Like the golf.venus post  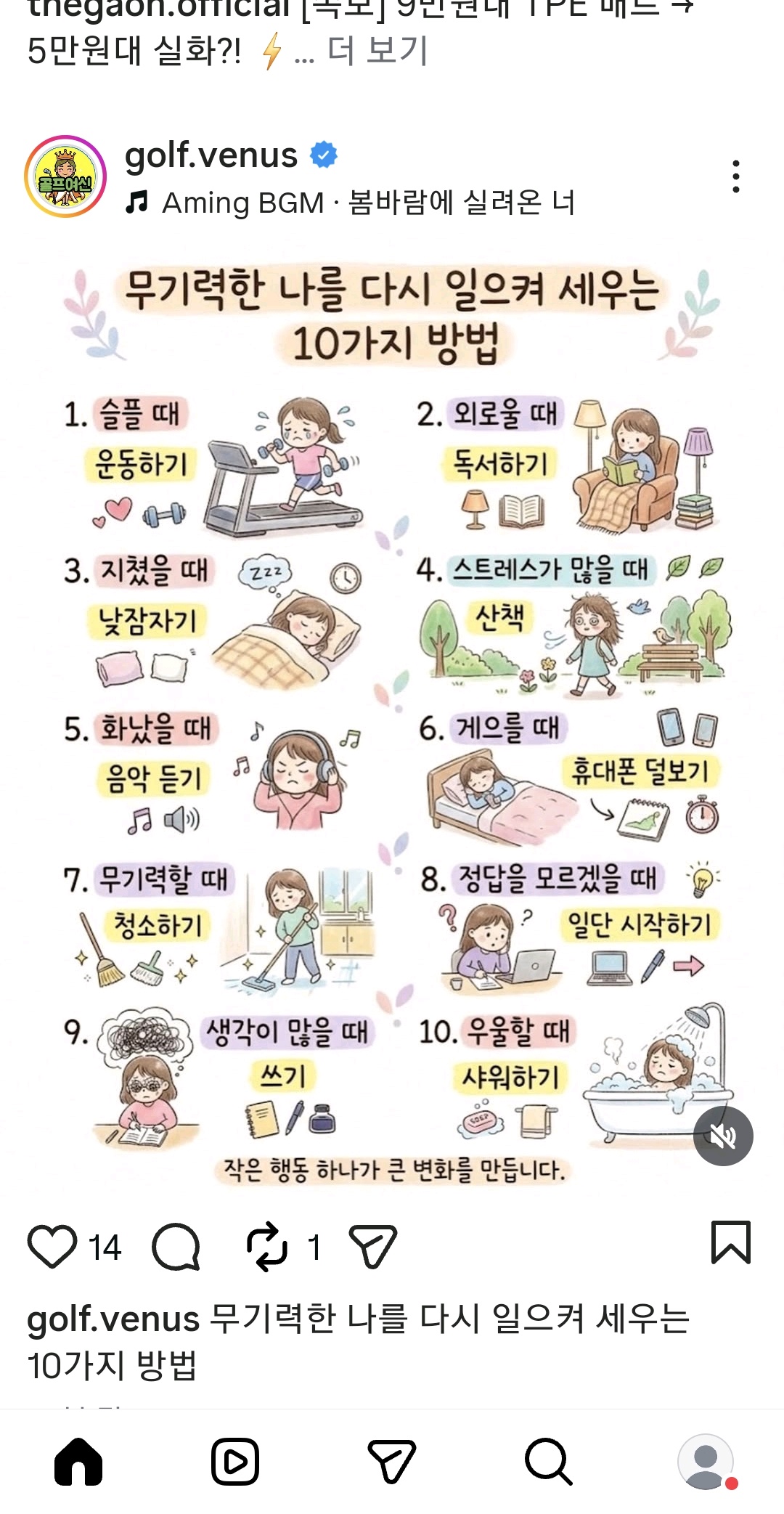click(52, 1246)
